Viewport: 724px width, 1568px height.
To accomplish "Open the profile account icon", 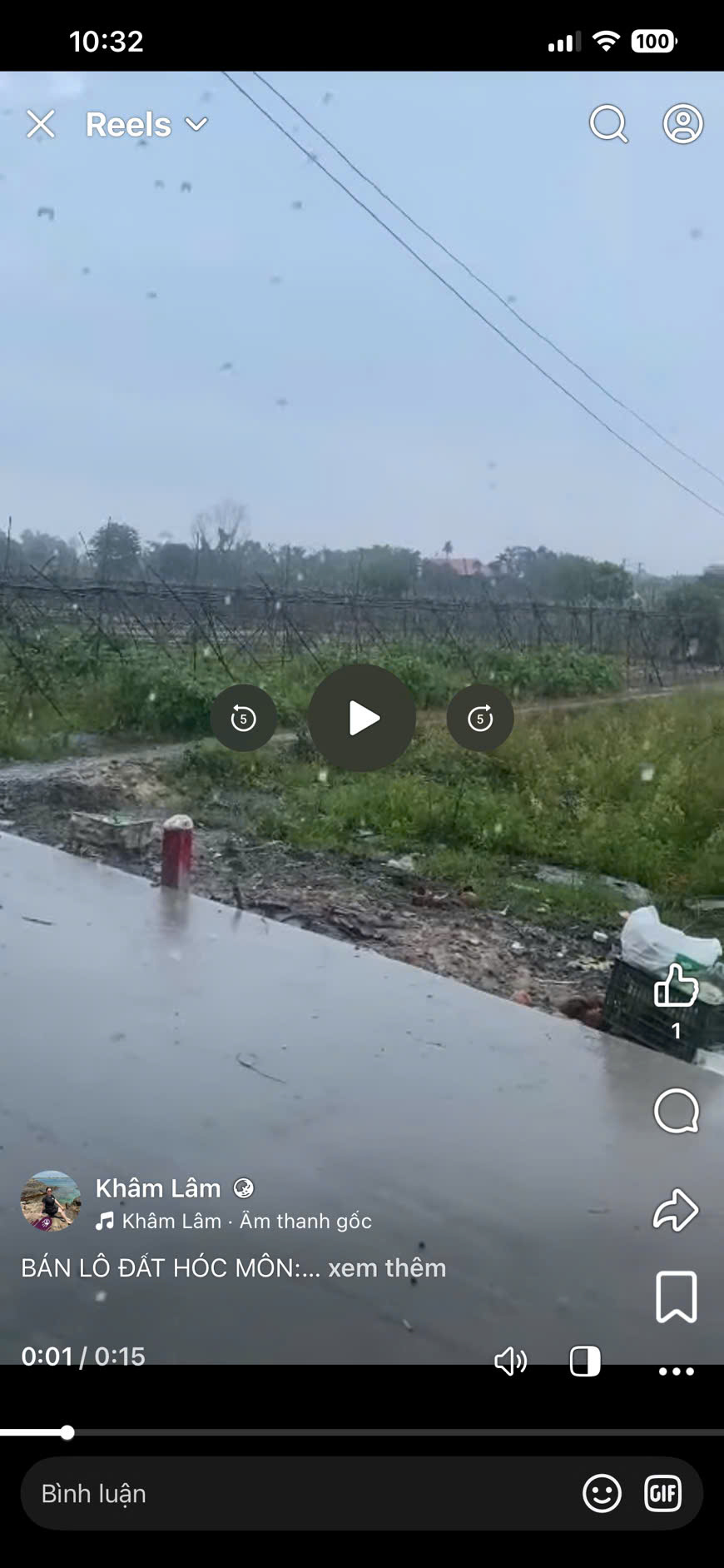I will pyautogui.click(x=682, y=124).
